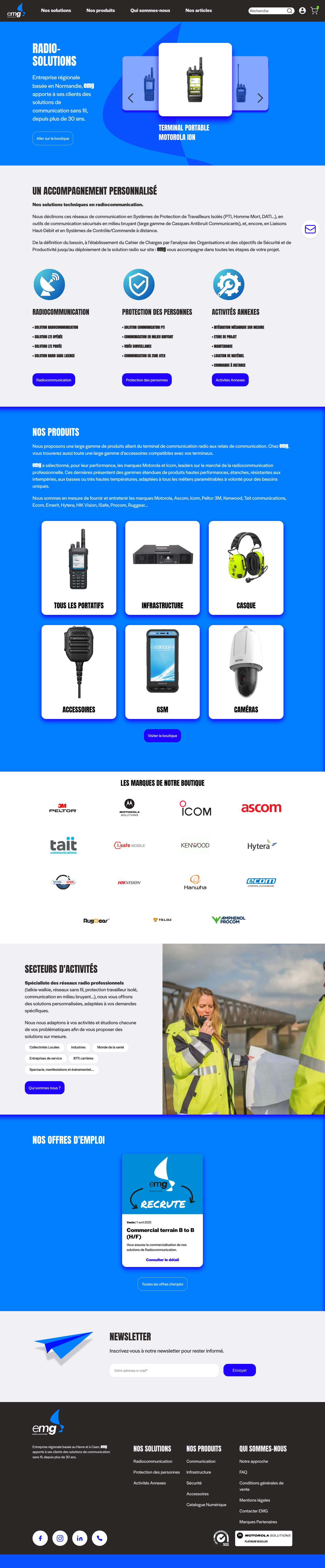Tap Aller sur la boutique
This screenshot has width=325, height=1568.
[53, 138]
